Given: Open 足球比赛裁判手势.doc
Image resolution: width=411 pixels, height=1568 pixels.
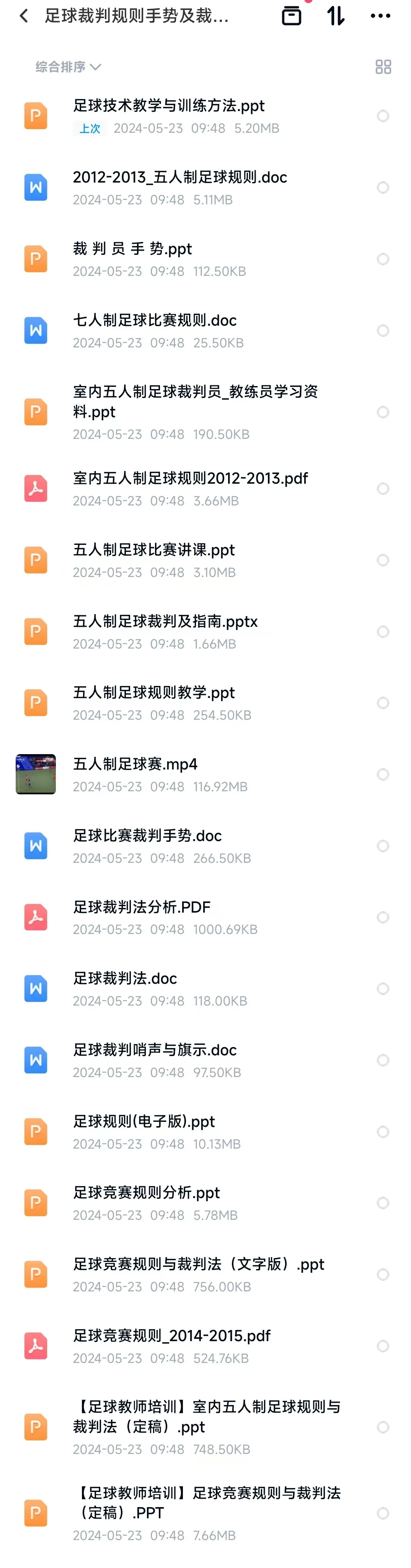Looking at the screenshot, I should click(x=147, y=836).
